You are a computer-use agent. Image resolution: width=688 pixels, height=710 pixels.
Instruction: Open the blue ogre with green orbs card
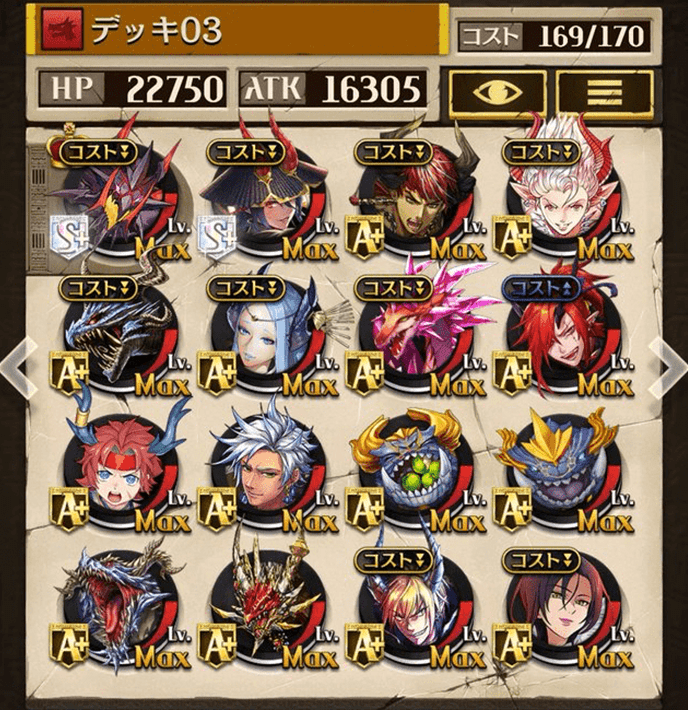tap(410, 470)
